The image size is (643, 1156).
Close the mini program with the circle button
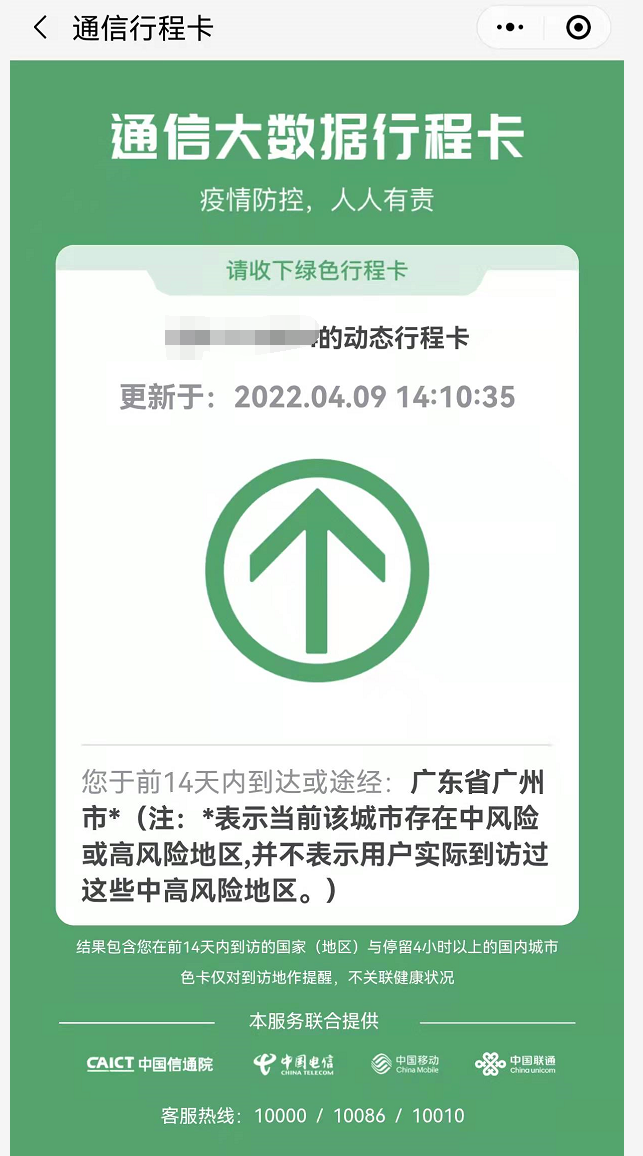point(578,28)
